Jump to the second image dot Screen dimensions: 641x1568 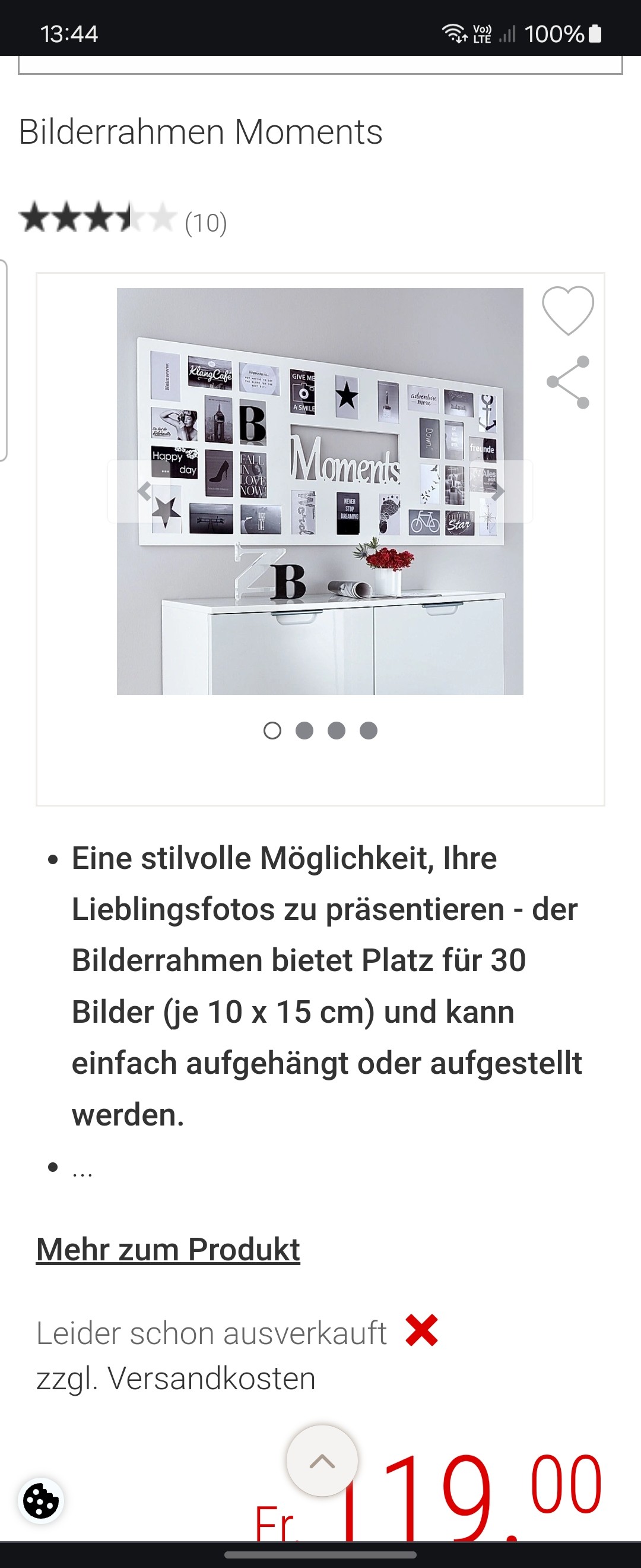[304, 731]
